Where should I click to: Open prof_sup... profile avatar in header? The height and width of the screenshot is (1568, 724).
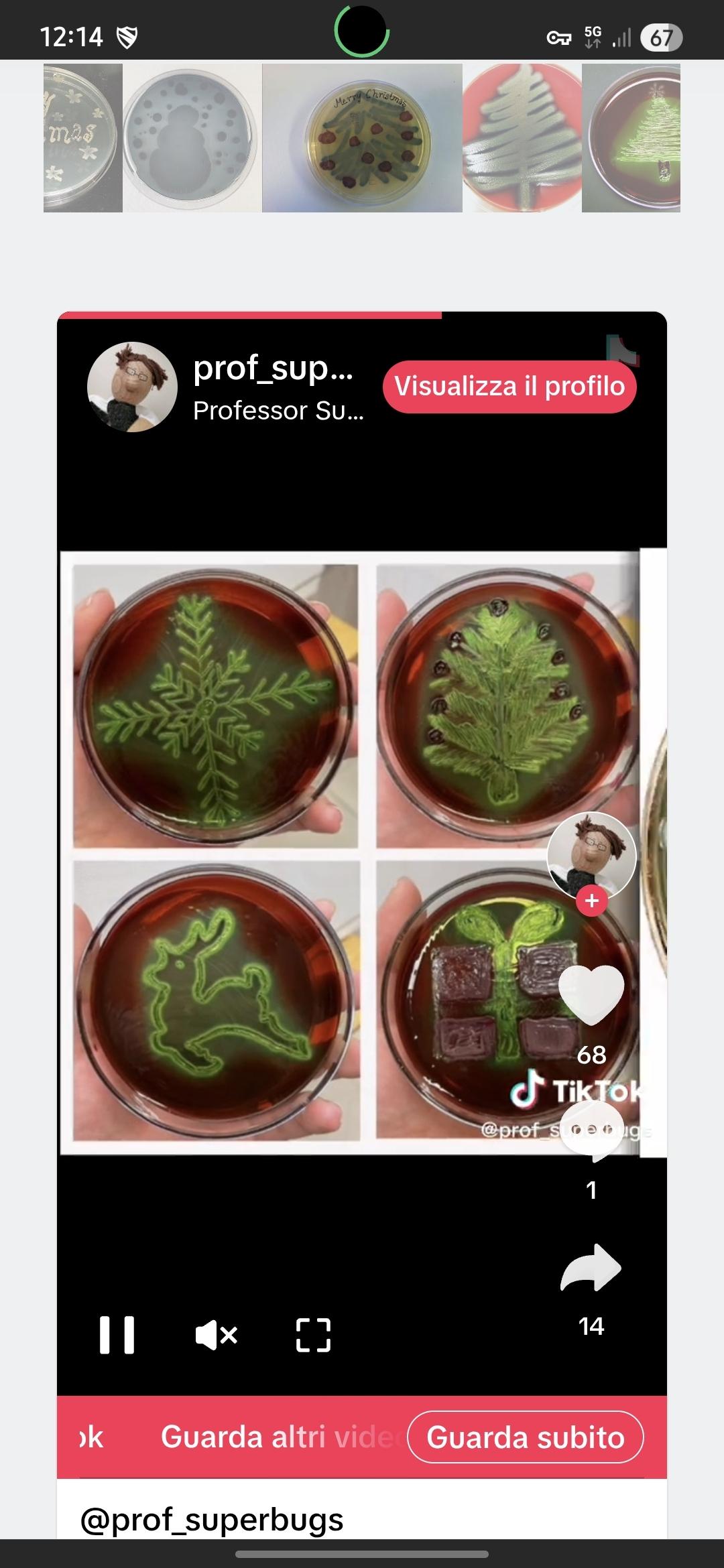coord(132,387)
